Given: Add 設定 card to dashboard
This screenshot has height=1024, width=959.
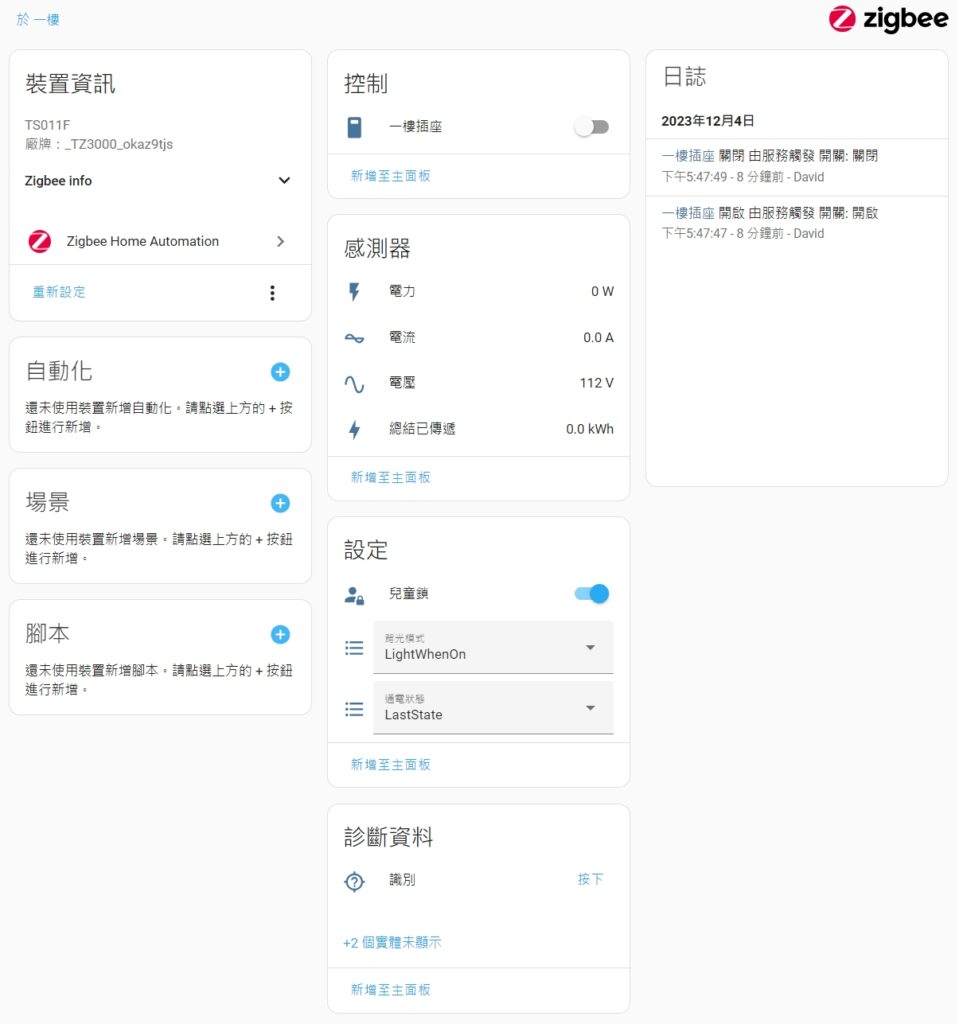Looking at the screenshot, I should click(390, 765).
